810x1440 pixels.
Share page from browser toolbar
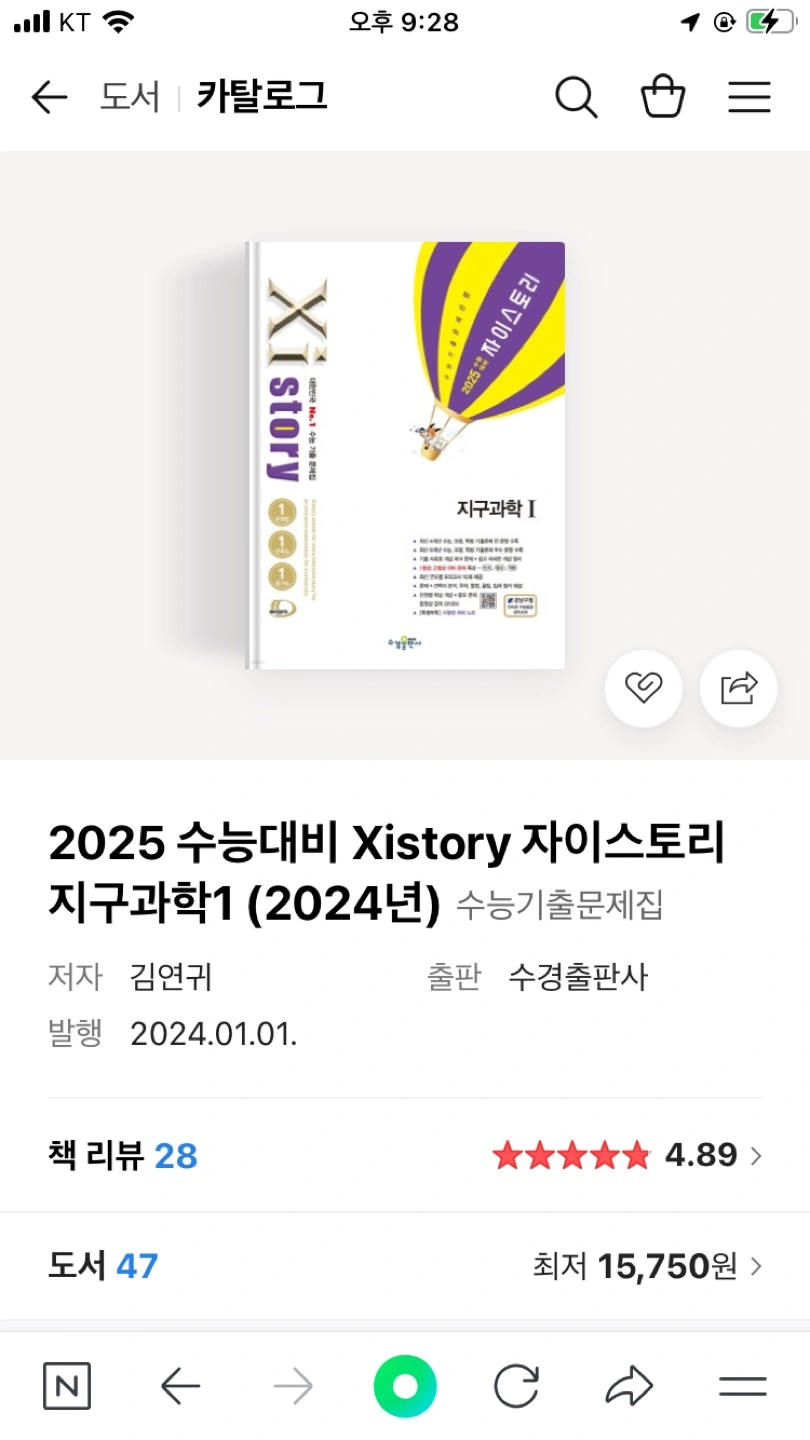coord(629,1386)
